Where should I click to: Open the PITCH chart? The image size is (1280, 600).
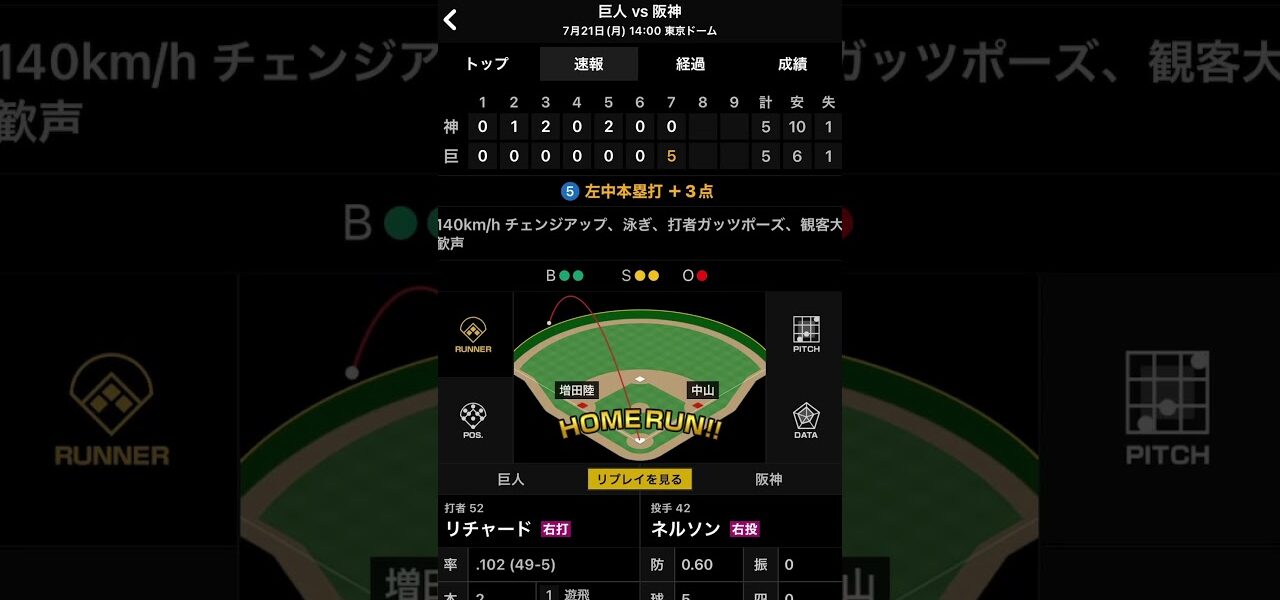[806, 335]
